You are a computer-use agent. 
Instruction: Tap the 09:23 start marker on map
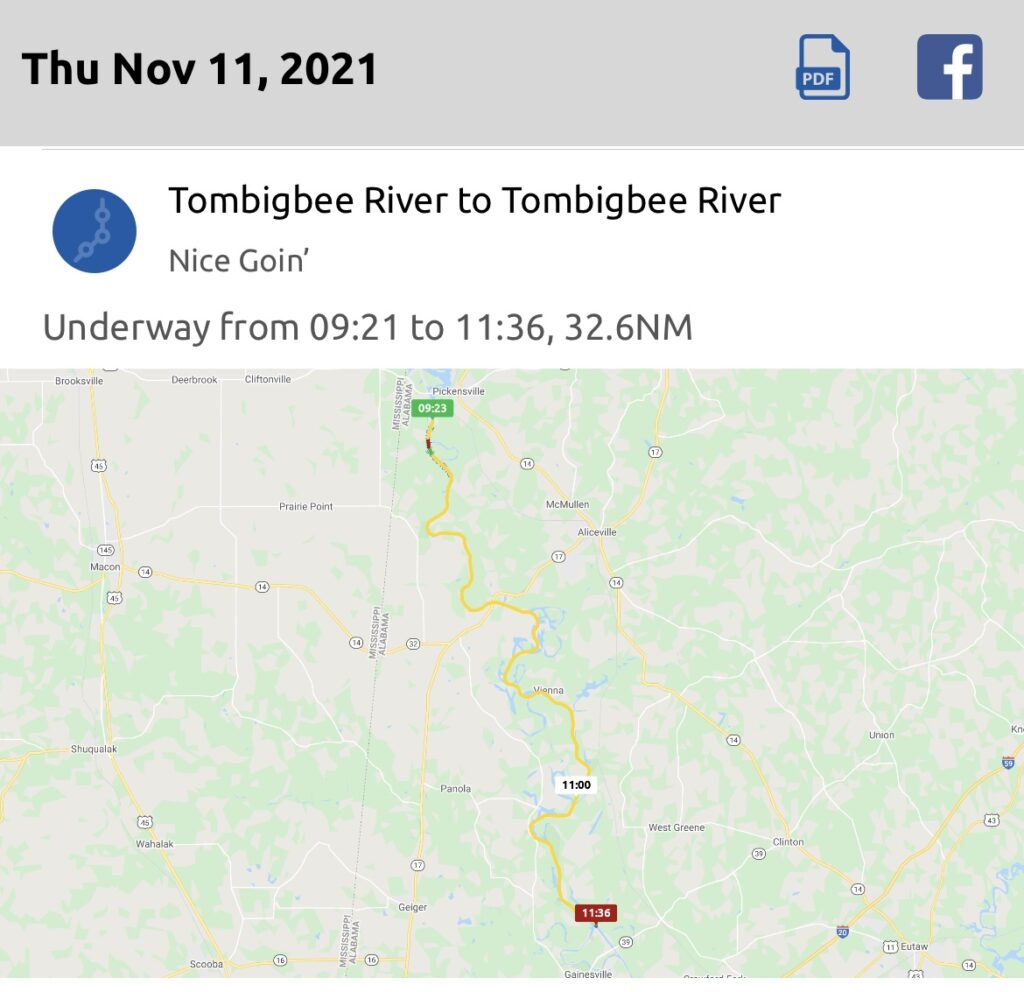tap(432, 409)
